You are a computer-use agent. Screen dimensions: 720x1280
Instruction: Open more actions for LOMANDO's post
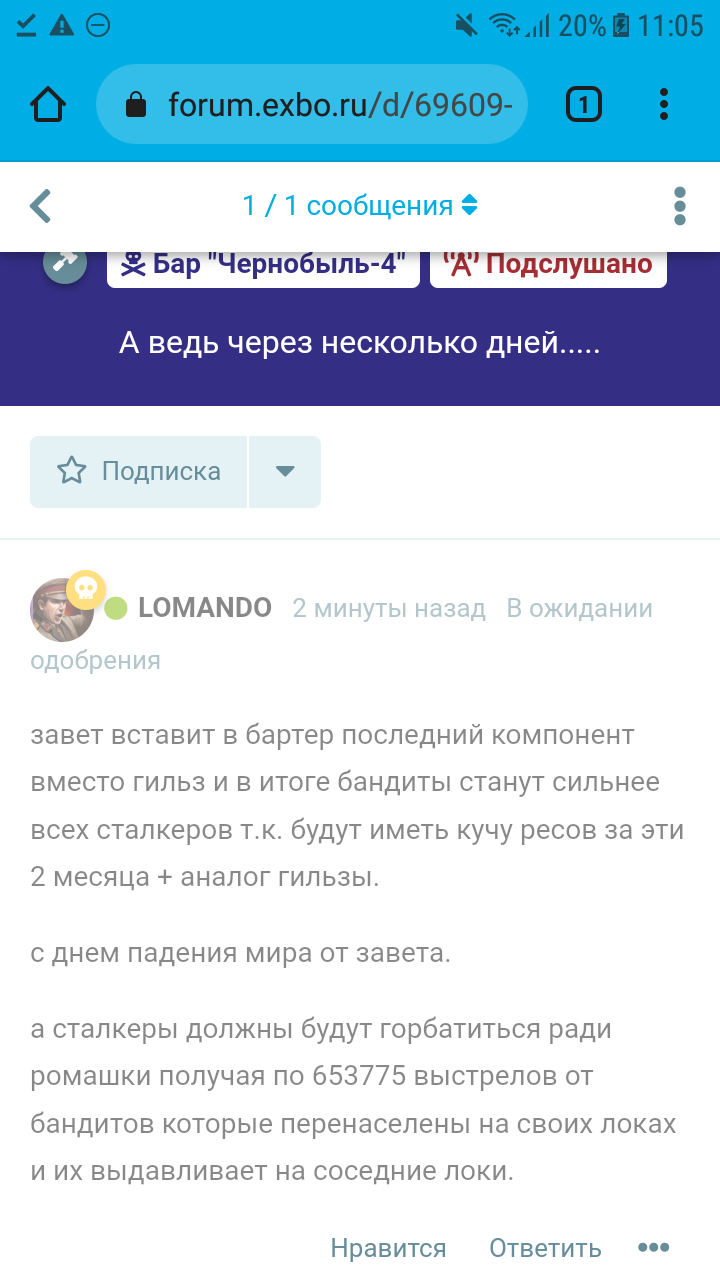coord(653,1247)
